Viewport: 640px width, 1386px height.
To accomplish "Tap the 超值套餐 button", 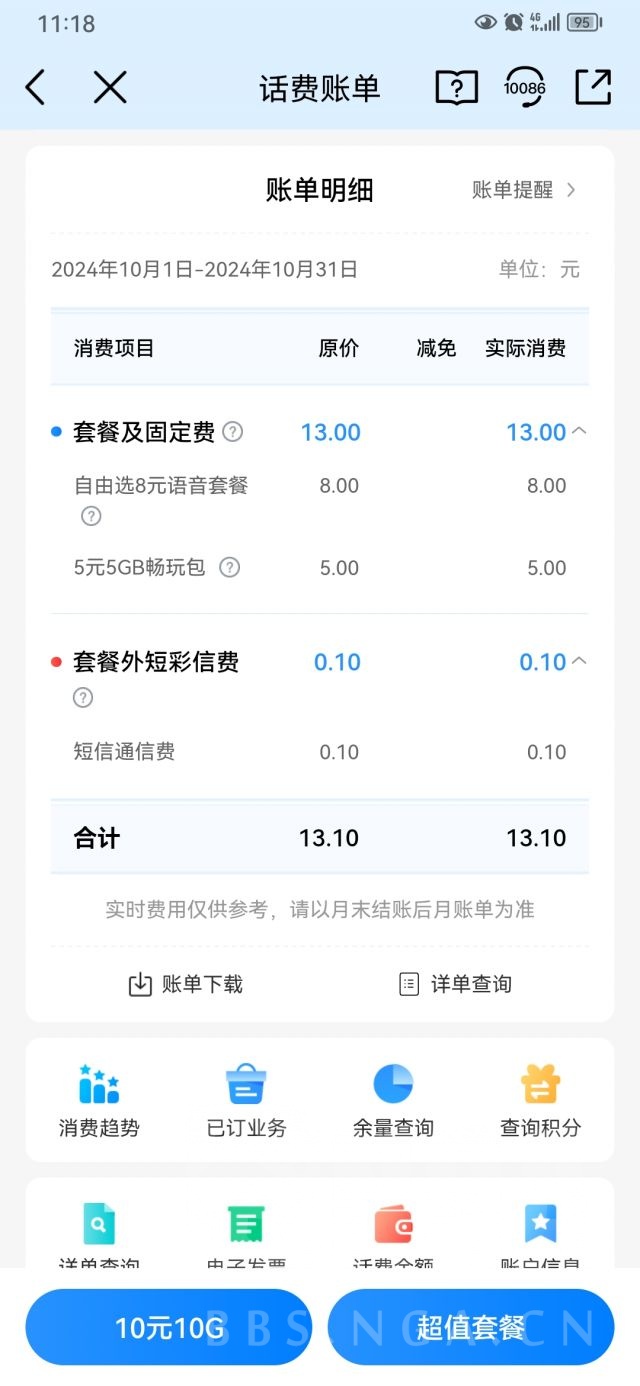I will tap(471, 1328).
